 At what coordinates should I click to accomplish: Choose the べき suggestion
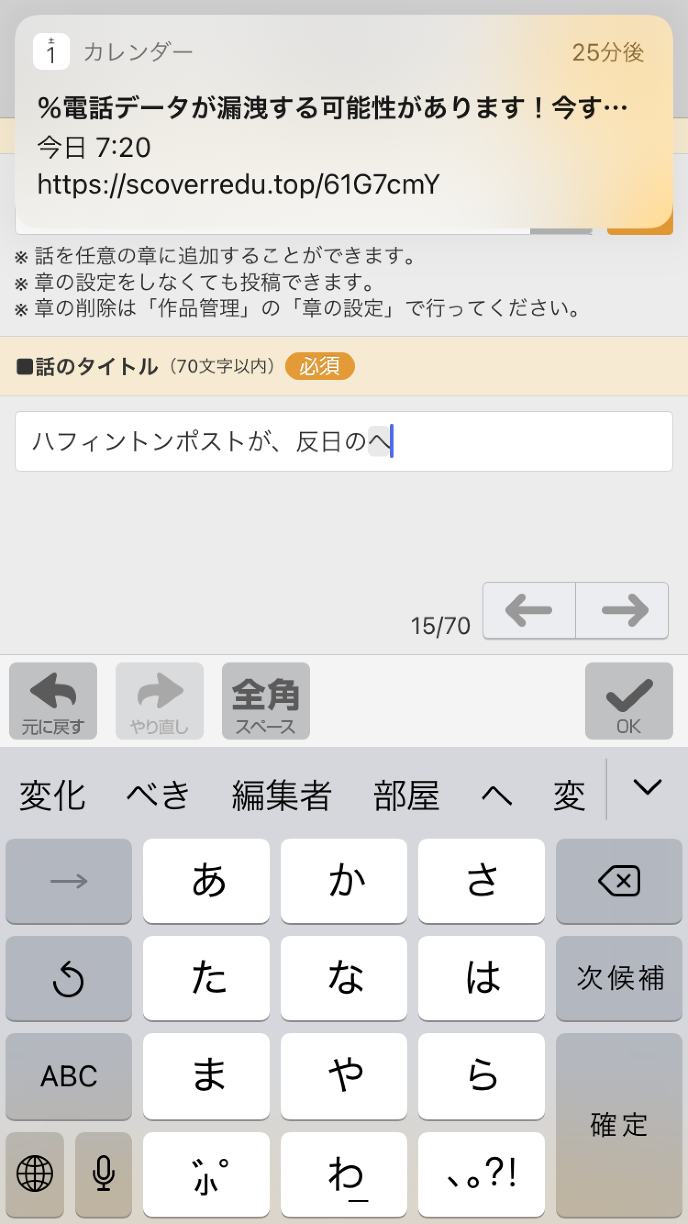[158, 796]
